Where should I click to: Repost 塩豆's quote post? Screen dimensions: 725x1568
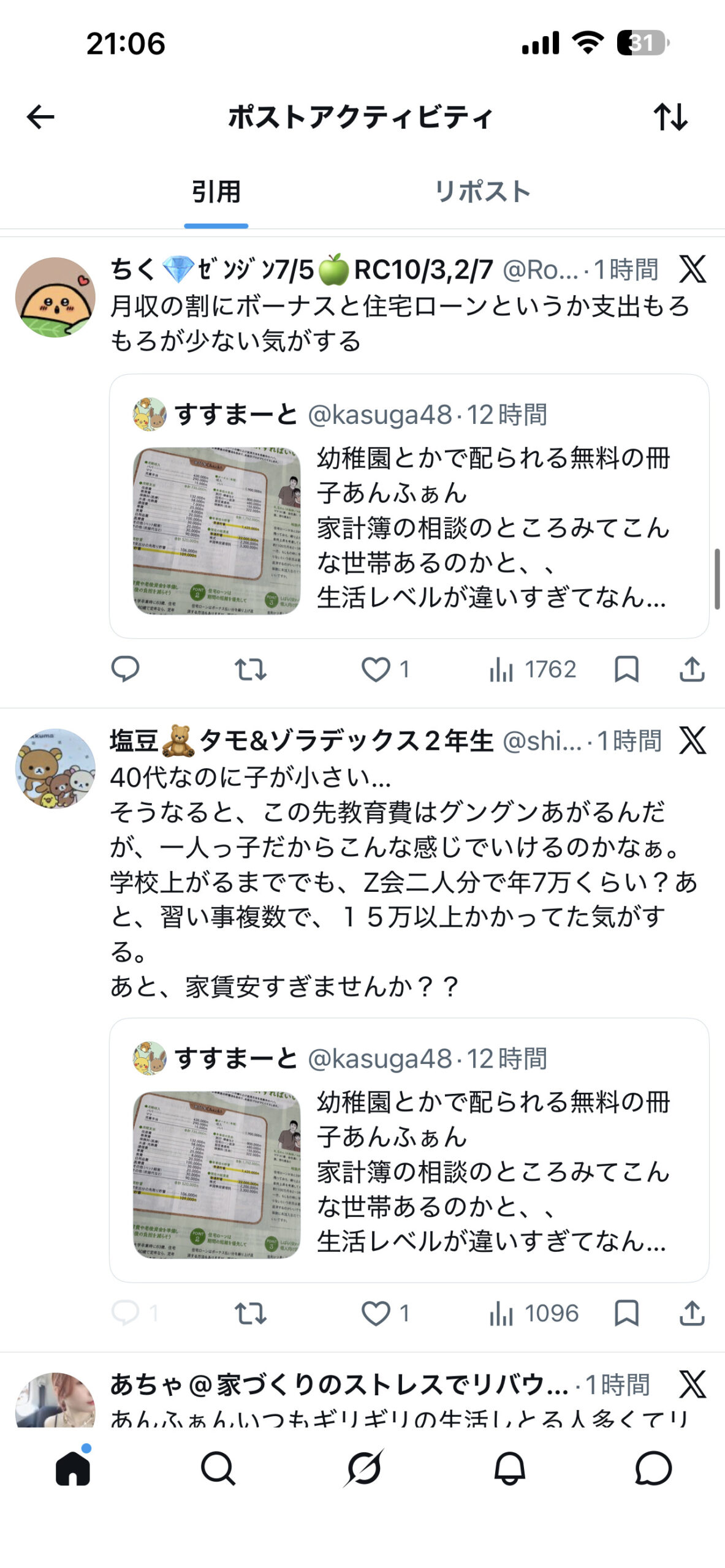coord(251,1313)
